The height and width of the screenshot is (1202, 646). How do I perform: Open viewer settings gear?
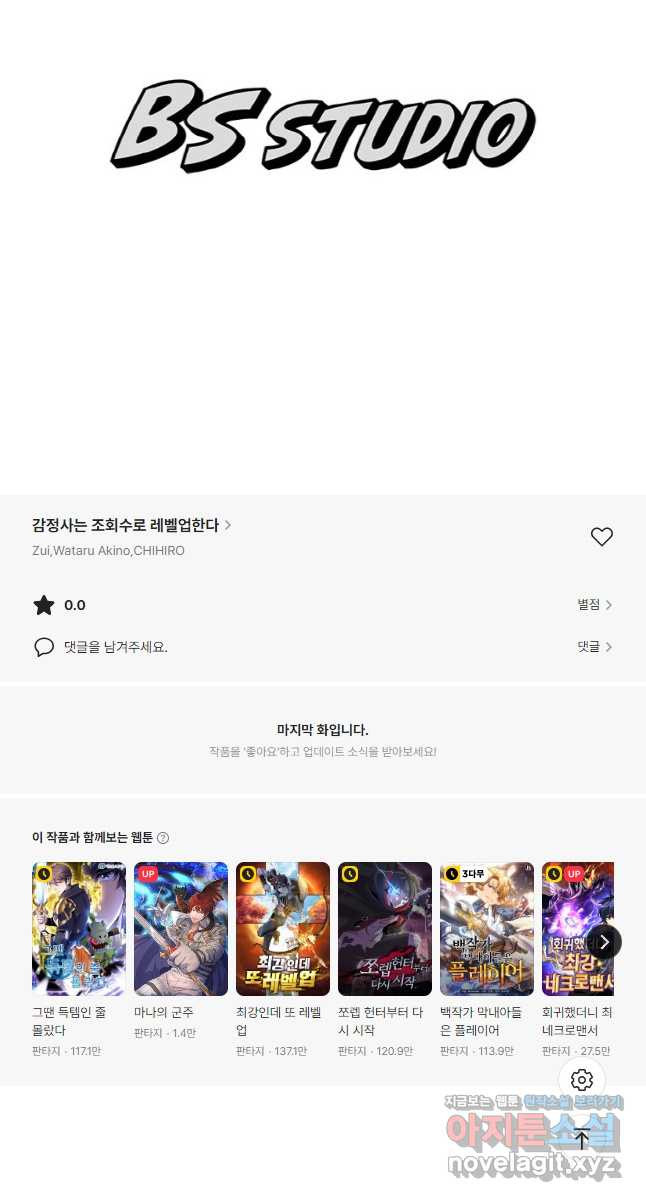click(582, 1080)
